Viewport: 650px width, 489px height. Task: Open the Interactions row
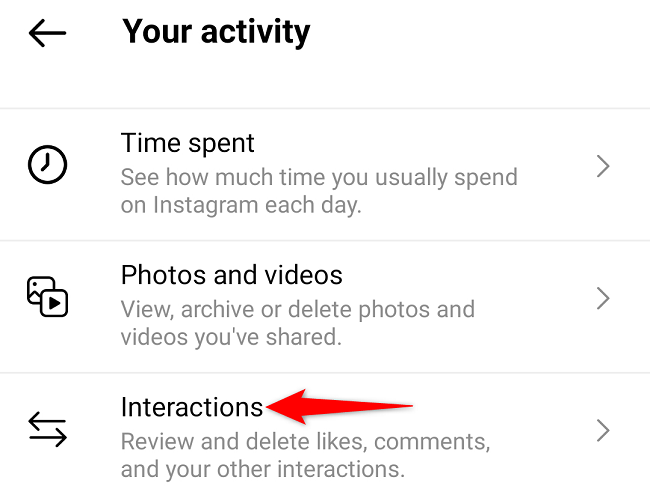coord(320,431)
